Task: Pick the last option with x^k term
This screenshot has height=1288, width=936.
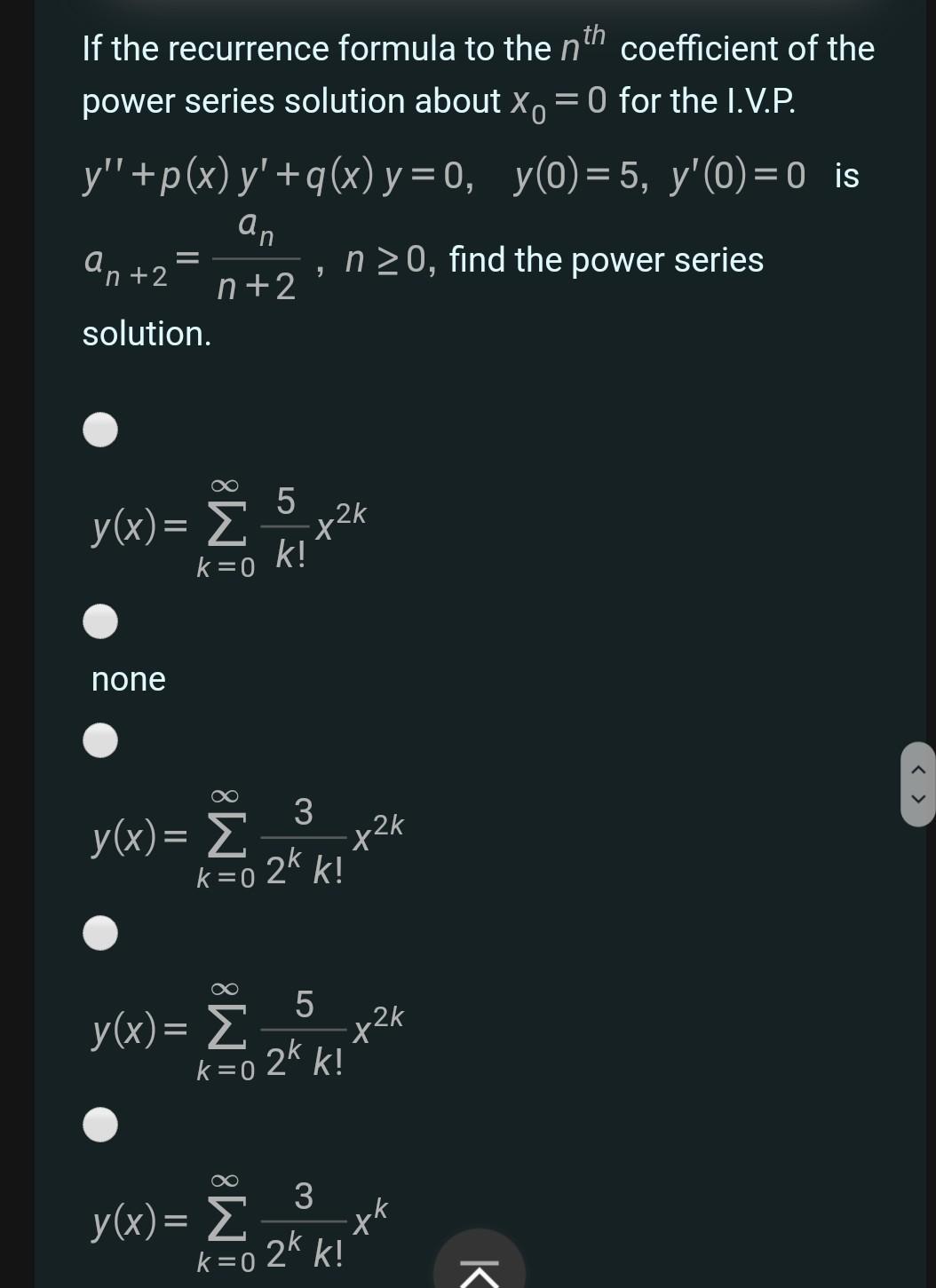Action: point(99,1124)
